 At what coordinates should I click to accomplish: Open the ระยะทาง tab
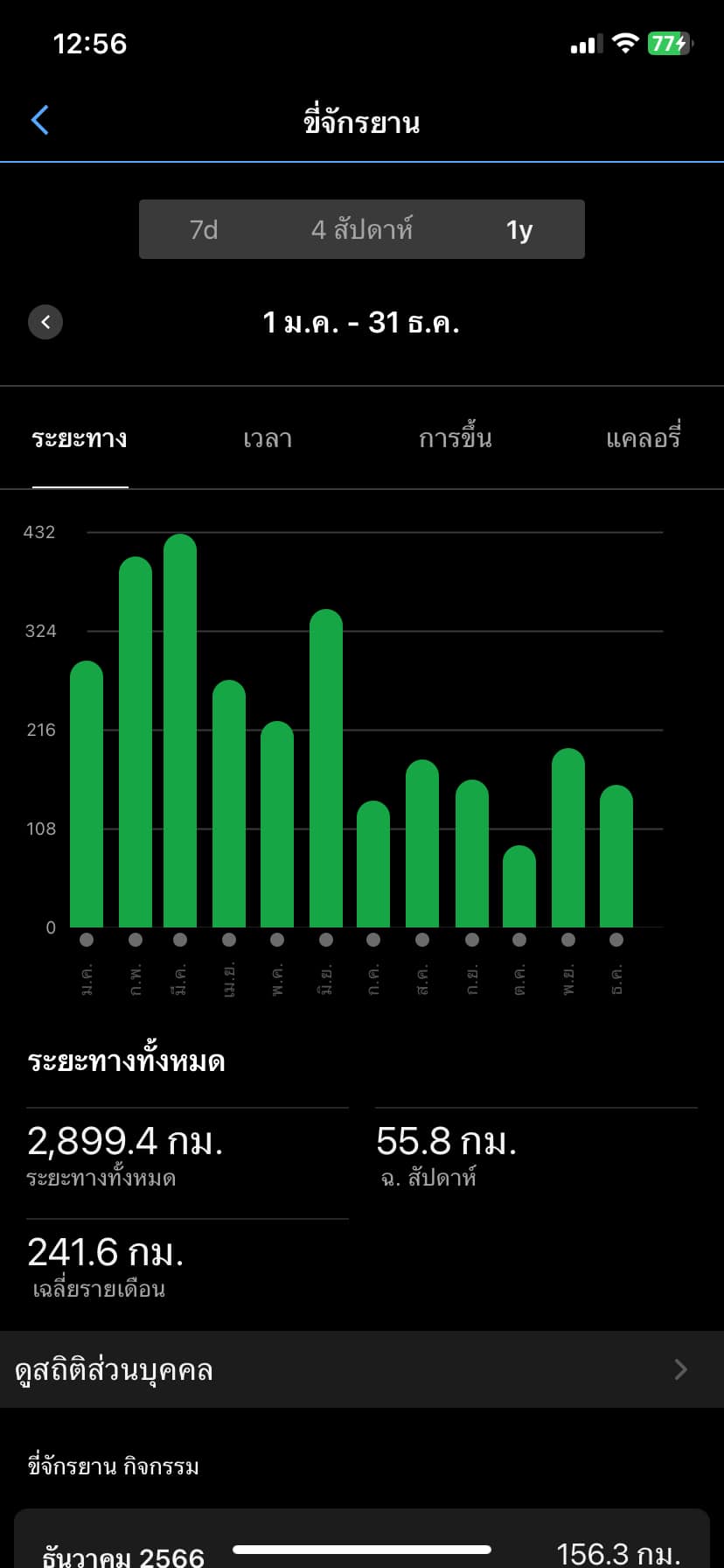pyautogui.click(x=80, y=437)
